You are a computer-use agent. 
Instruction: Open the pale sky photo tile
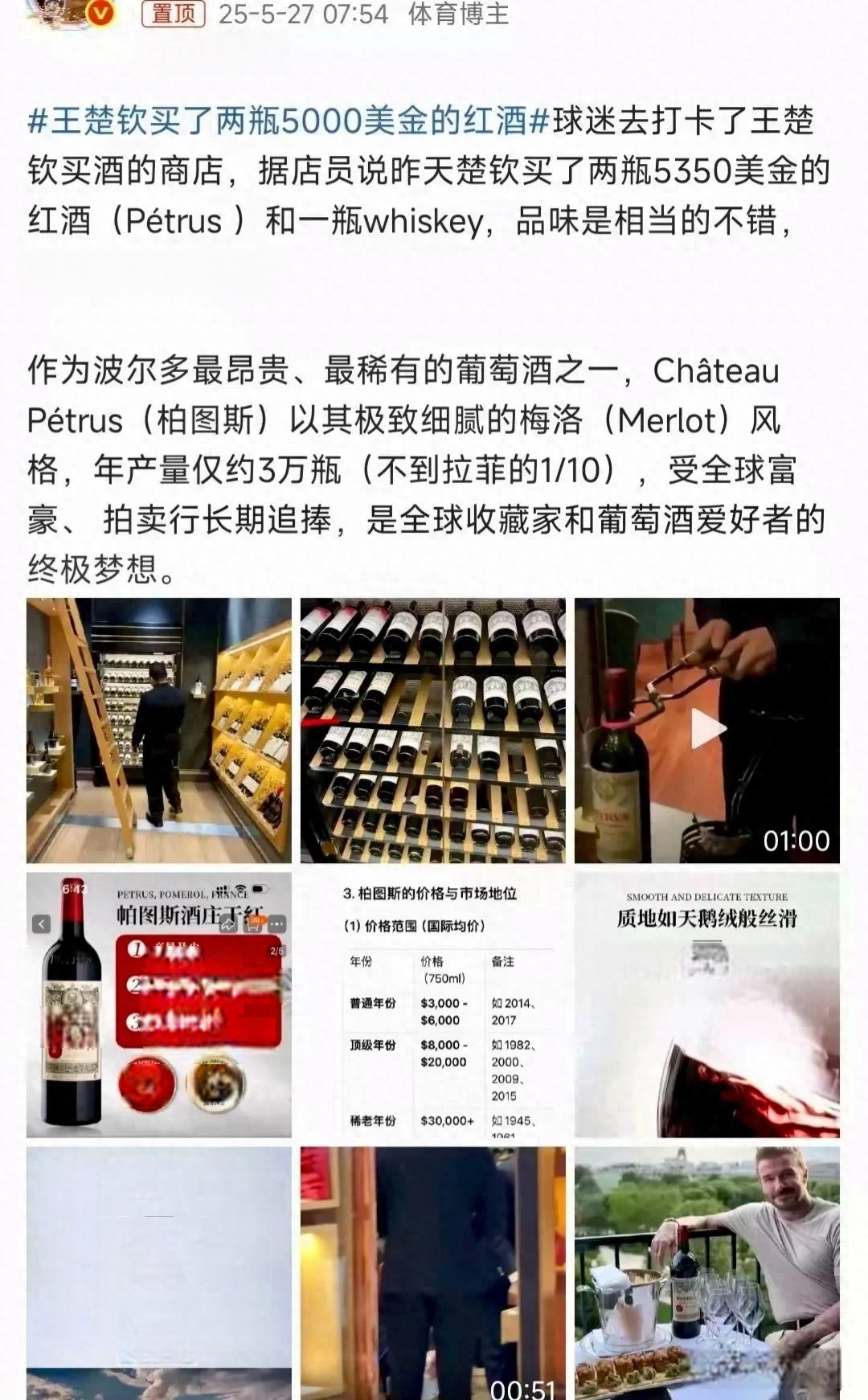click(159, 1273)
